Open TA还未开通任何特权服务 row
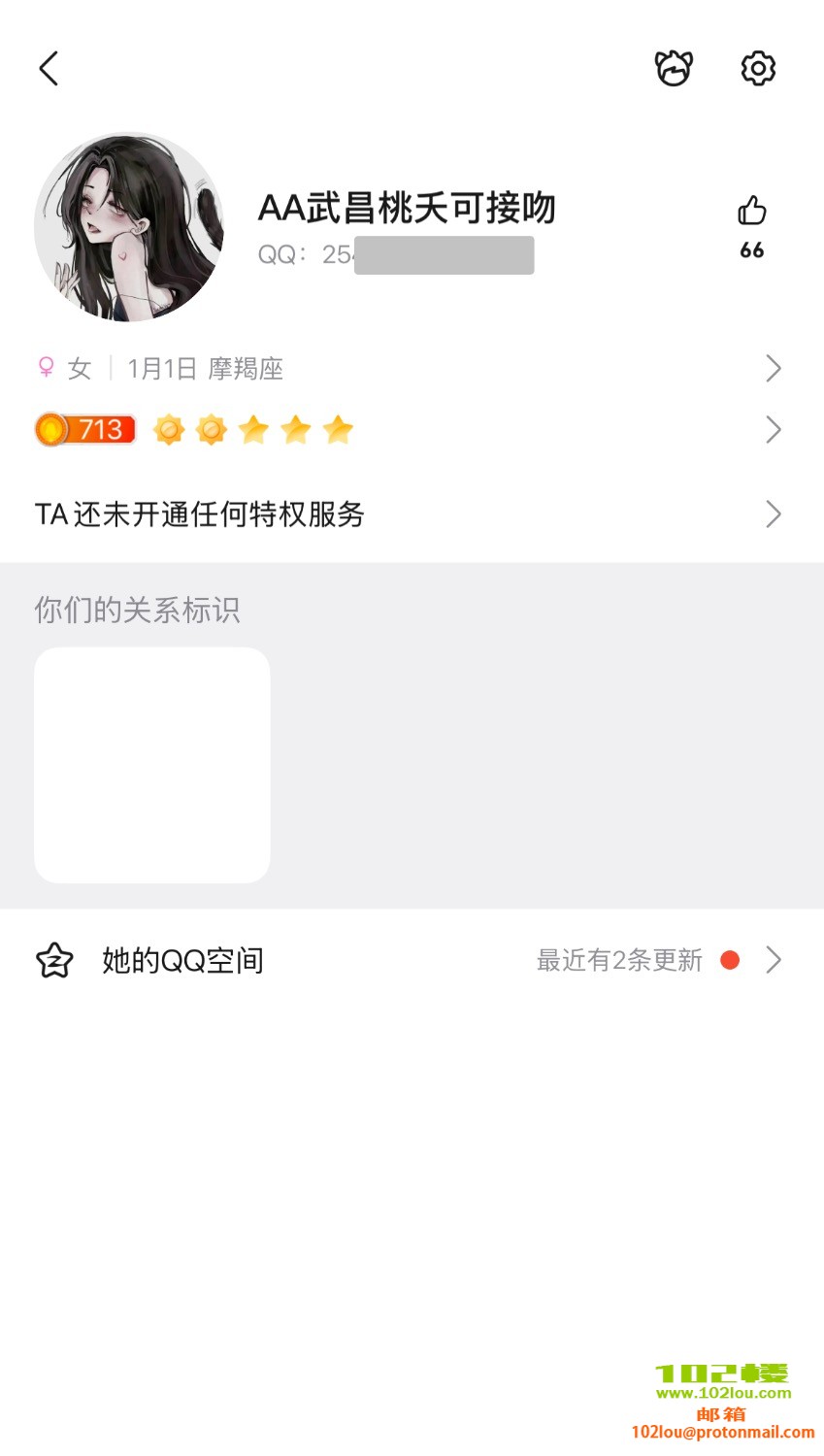The image size is (824, 1456). (408, 514)
